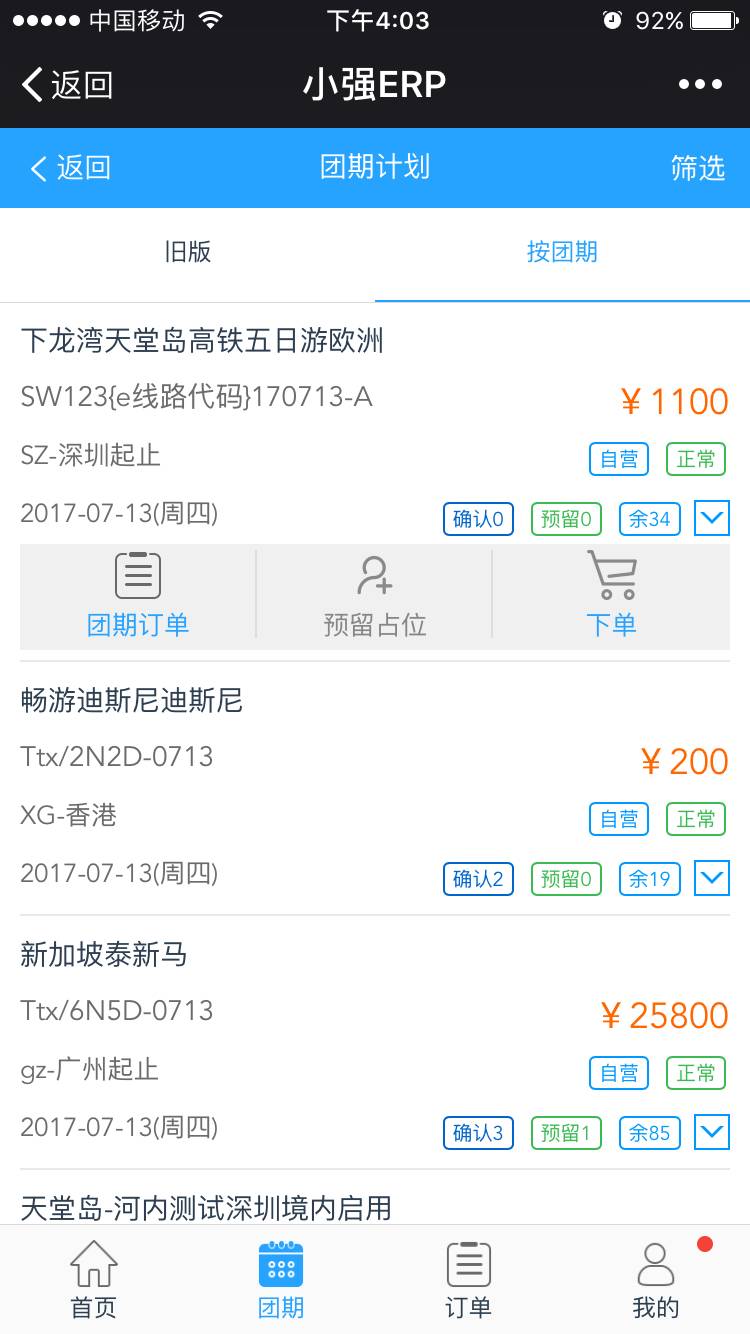Open 团期订单 for the expanded tour
This screenshot has width=750, height=1334.
pos(138,596)
